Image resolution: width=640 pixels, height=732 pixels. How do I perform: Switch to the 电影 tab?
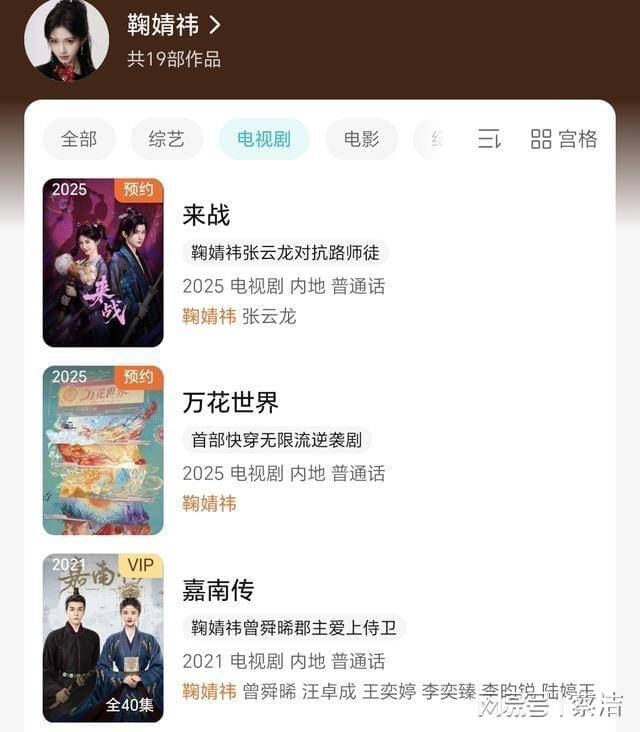(x=361, y=139)
